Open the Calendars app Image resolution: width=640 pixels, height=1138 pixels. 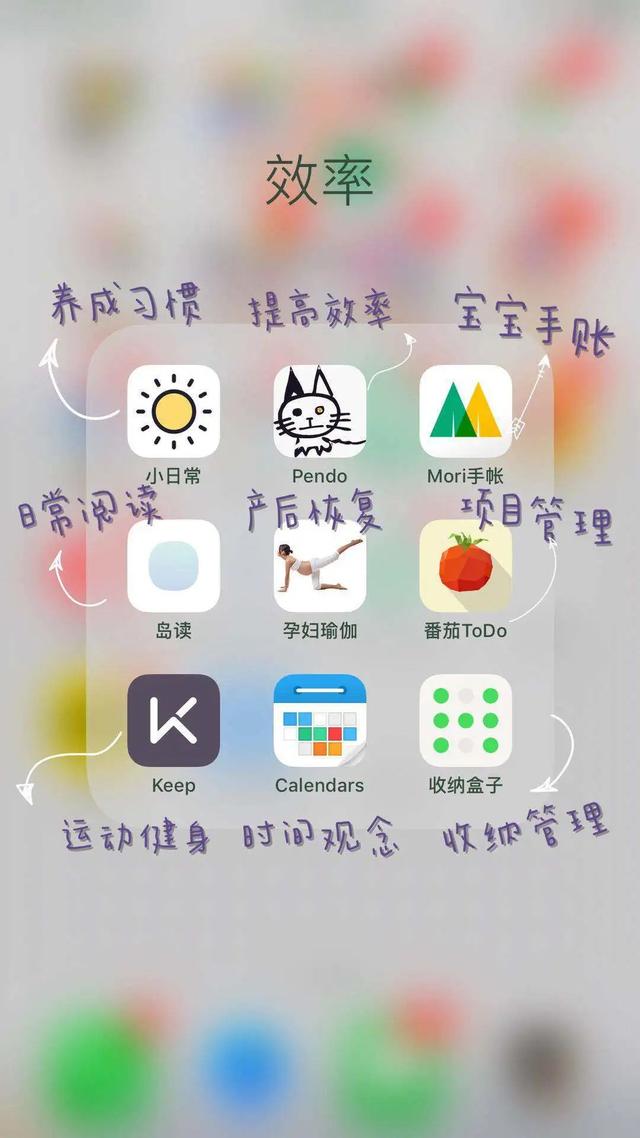[319, 720]
